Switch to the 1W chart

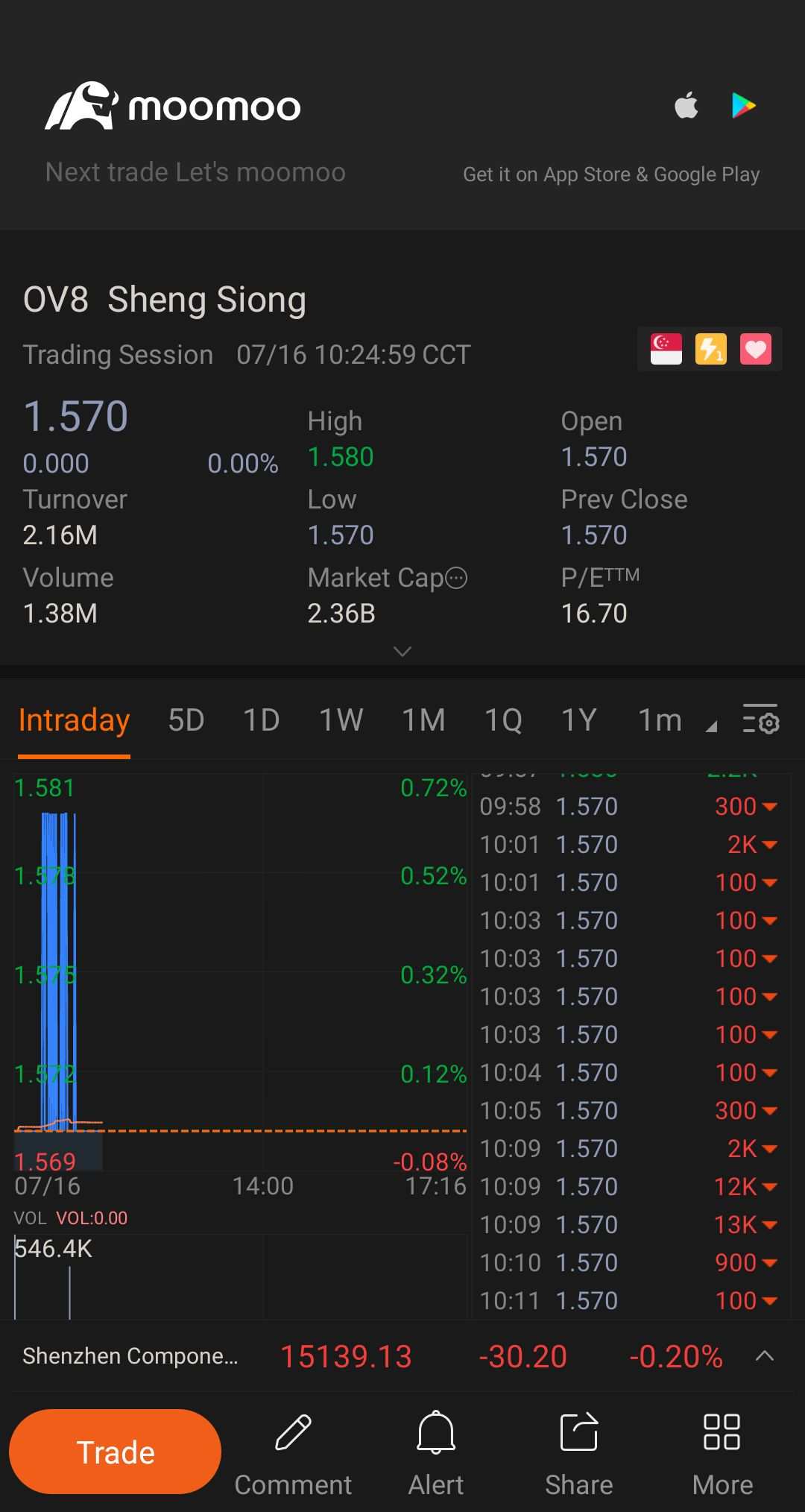[341, 720]
